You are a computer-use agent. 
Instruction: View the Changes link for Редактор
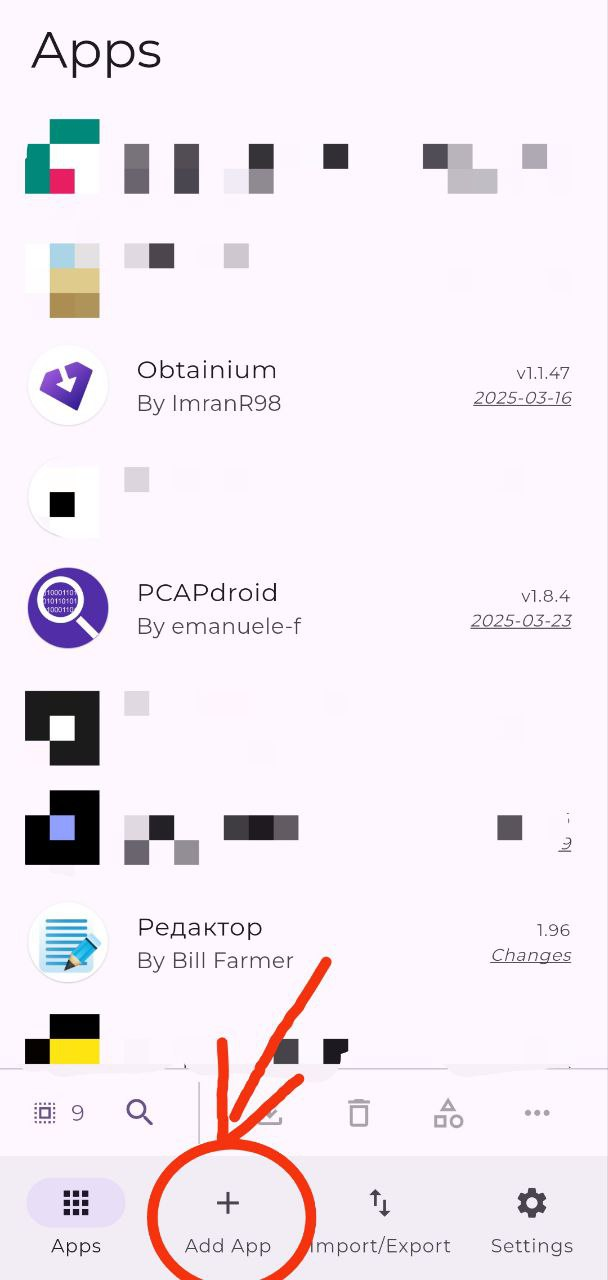[x=531, y=955]
